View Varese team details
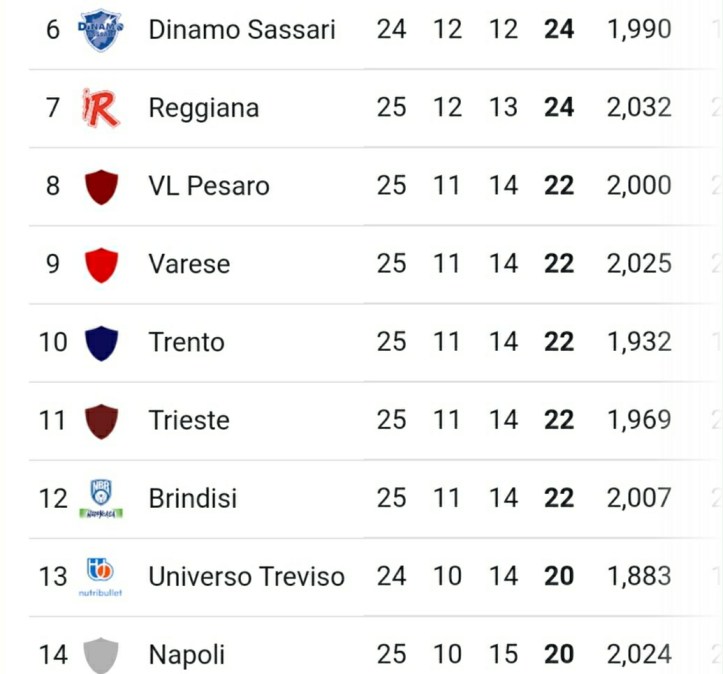The width and height of the screenshot is (723, 674). (189, 264)
